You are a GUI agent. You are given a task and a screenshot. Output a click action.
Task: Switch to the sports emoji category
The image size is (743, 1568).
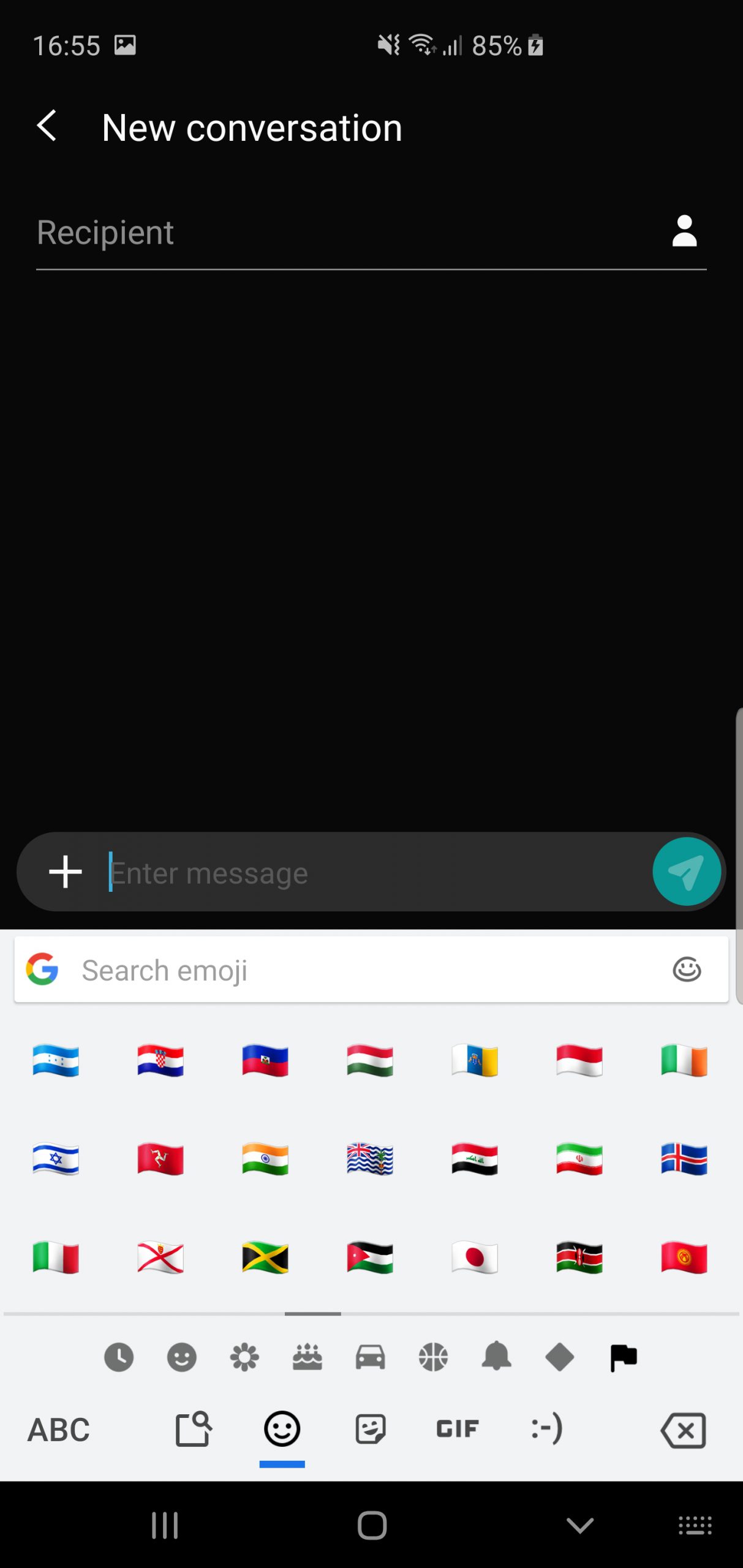point(434,1357)
